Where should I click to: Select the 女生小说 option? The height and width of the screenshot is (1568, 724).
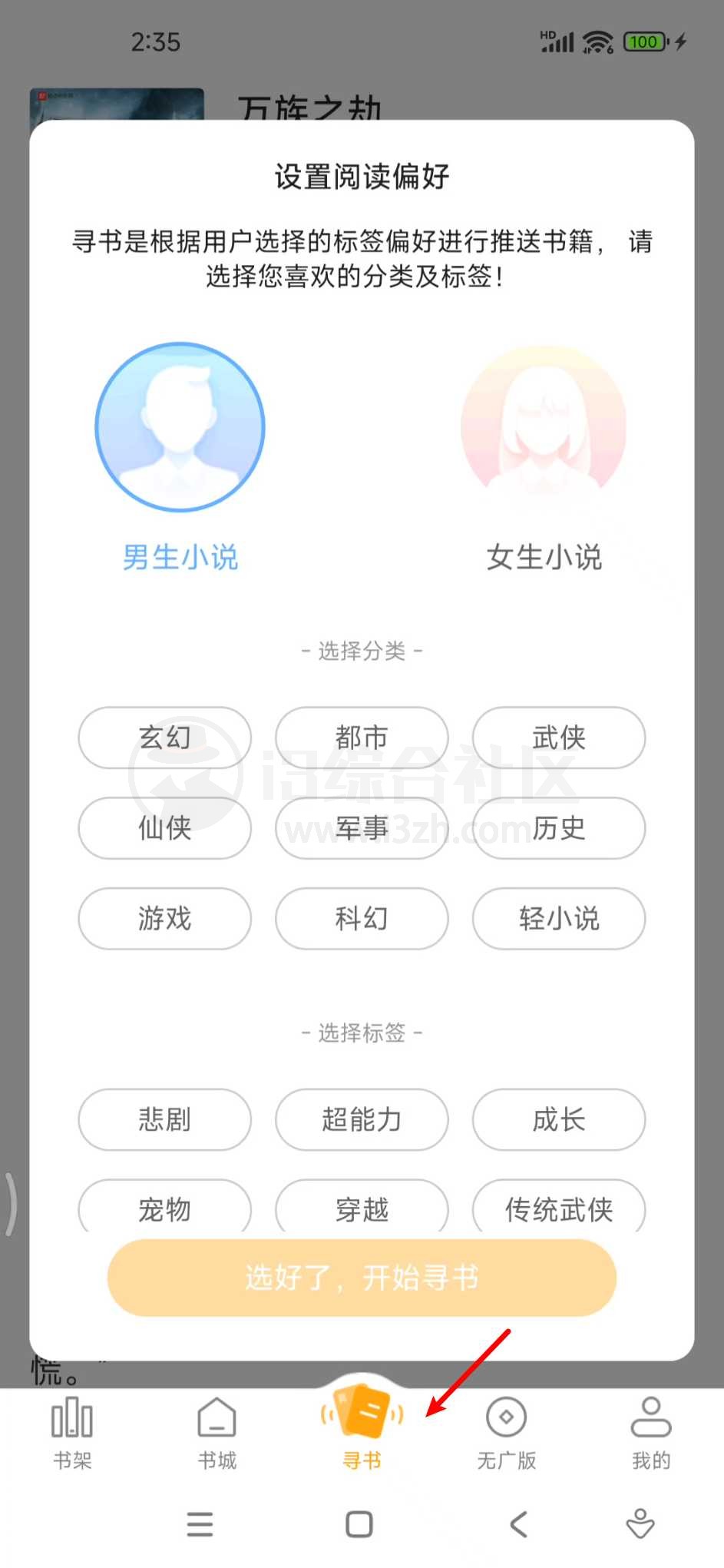pyautogui.click(x=544, y=558)
